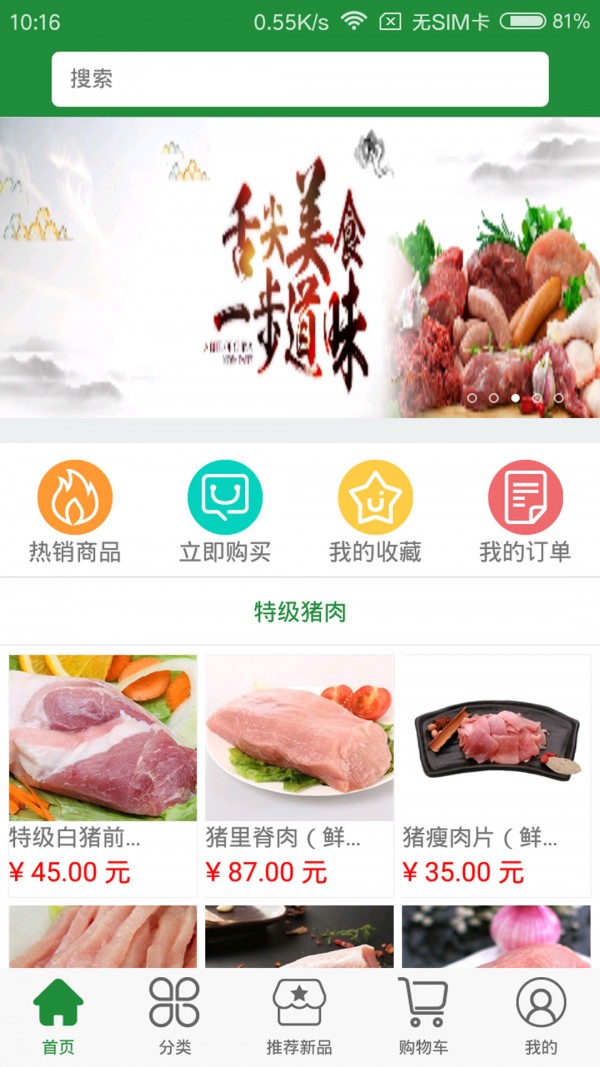Open the 舌尖美食 promotional banner
The image size is (600, 1067).
(x=300, y=268)
